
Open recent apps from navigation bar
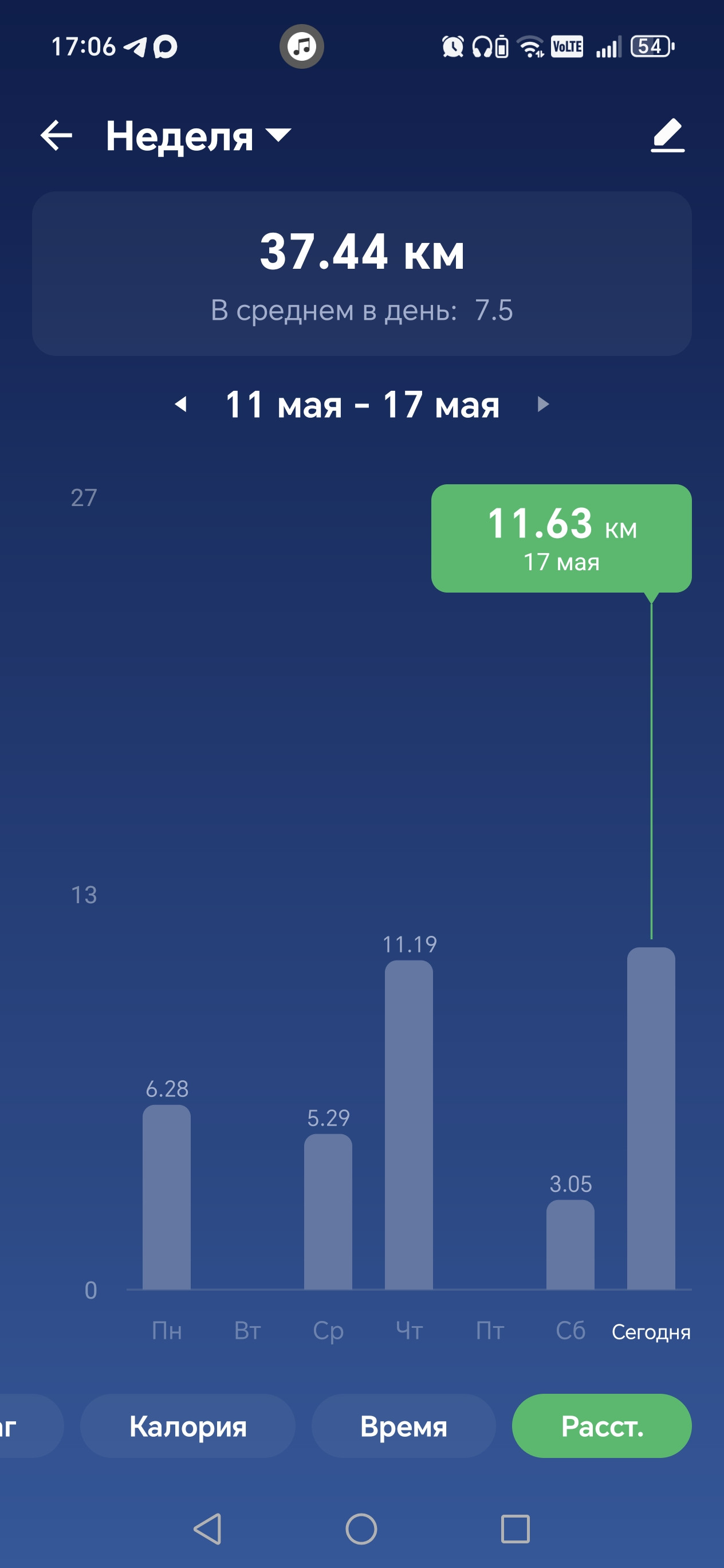[516, 1529]
